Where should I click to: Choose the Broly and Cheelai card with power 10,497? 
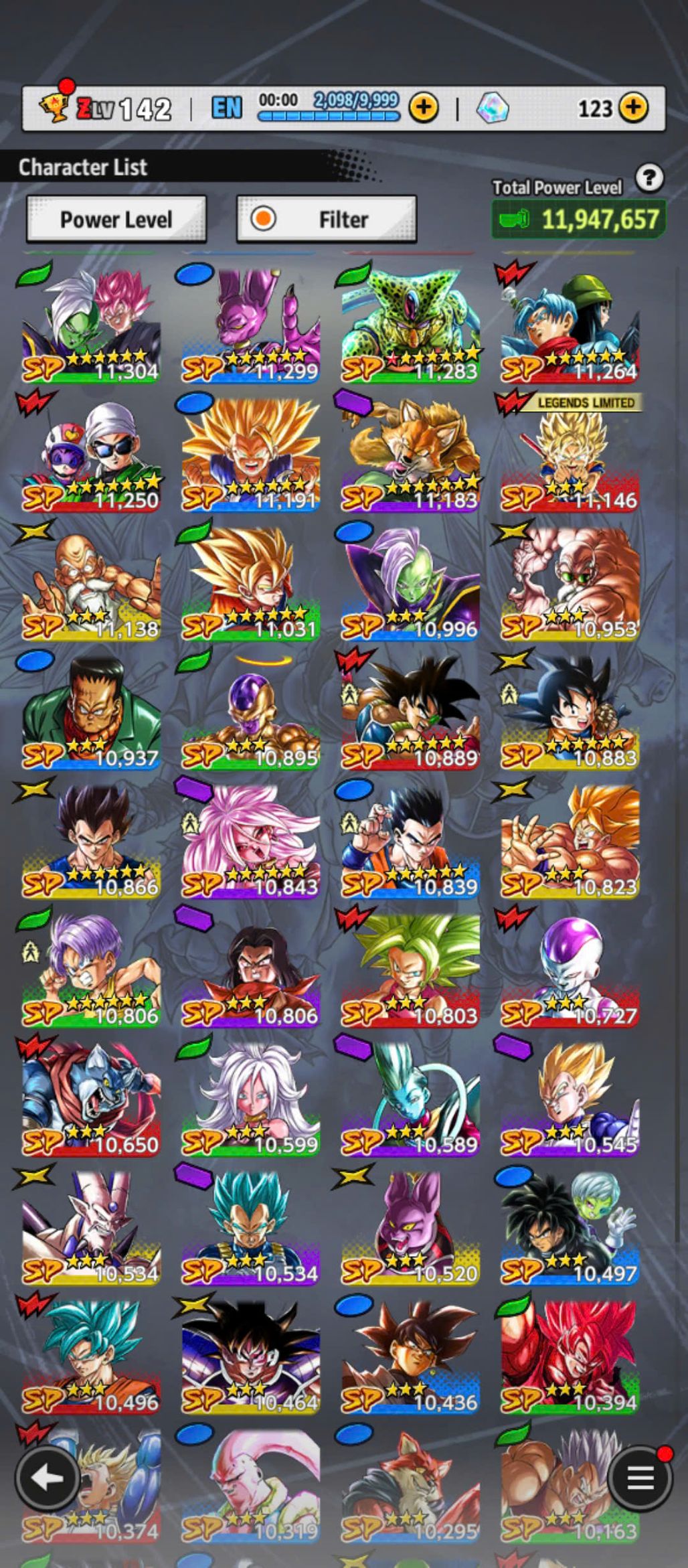(x=570, y=1229)
